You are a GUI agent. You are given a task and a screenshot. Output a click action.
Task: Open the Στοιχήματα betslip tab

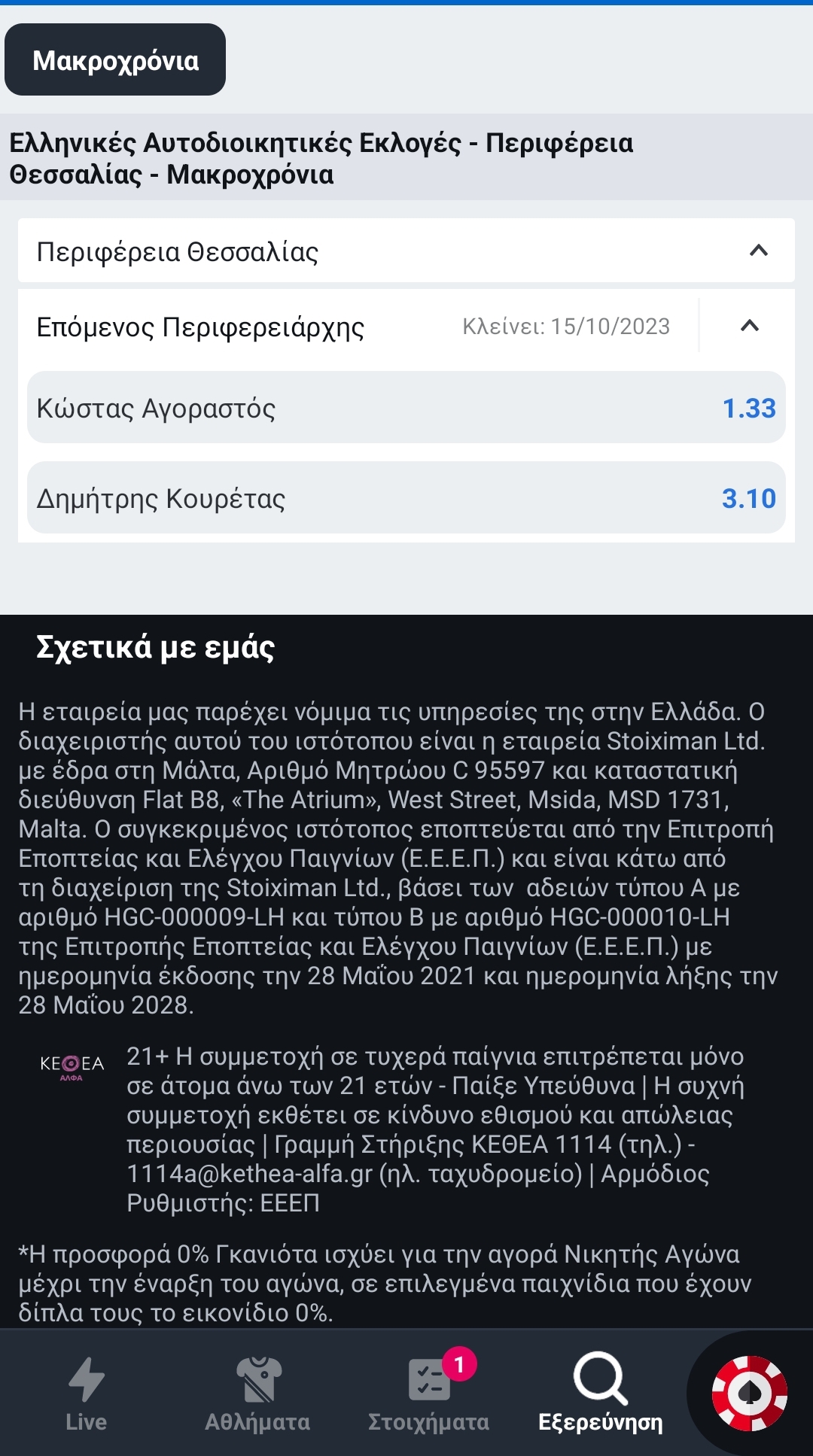[429, 1394]
